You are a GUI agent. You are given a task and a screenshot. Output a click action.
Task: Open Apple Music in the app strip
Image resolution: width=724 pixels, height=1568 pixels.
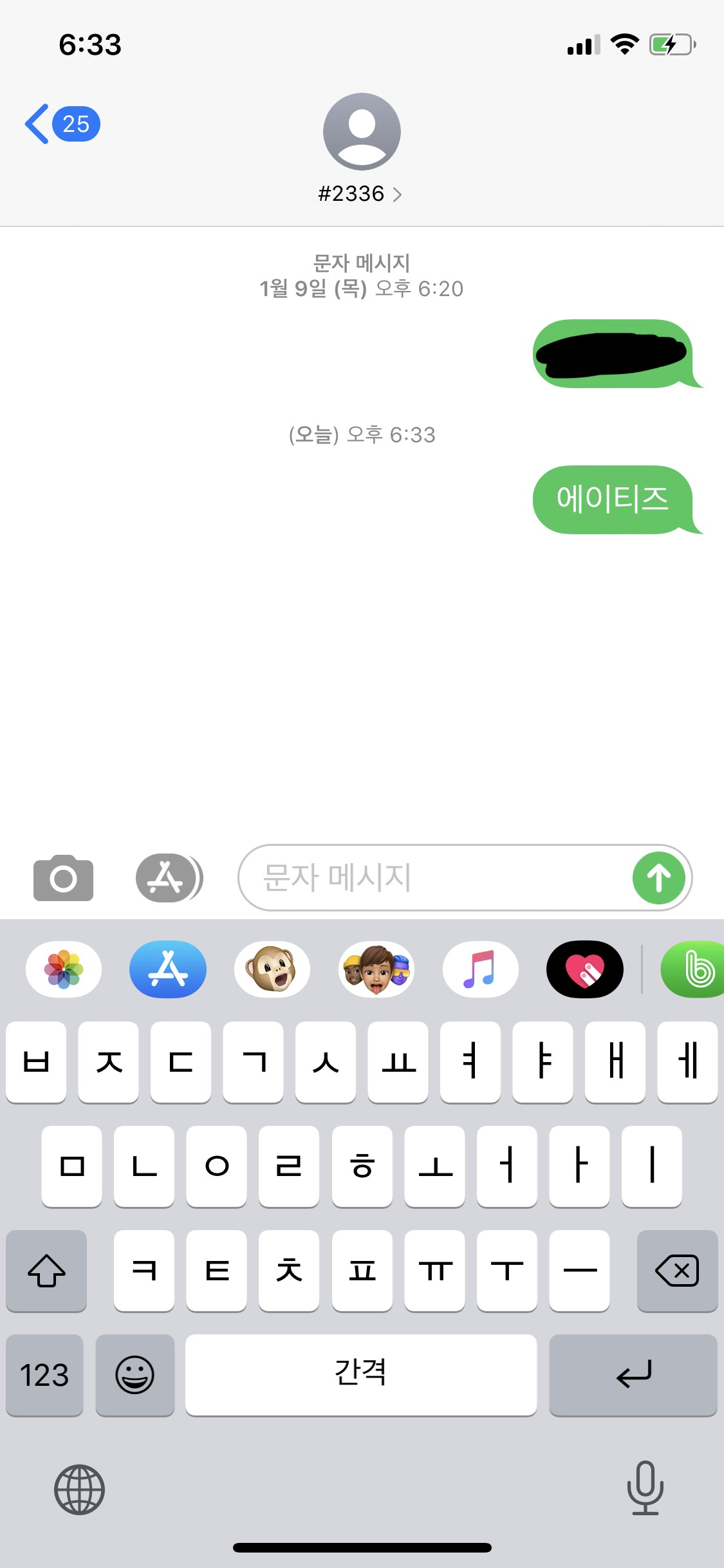(481, 969)
